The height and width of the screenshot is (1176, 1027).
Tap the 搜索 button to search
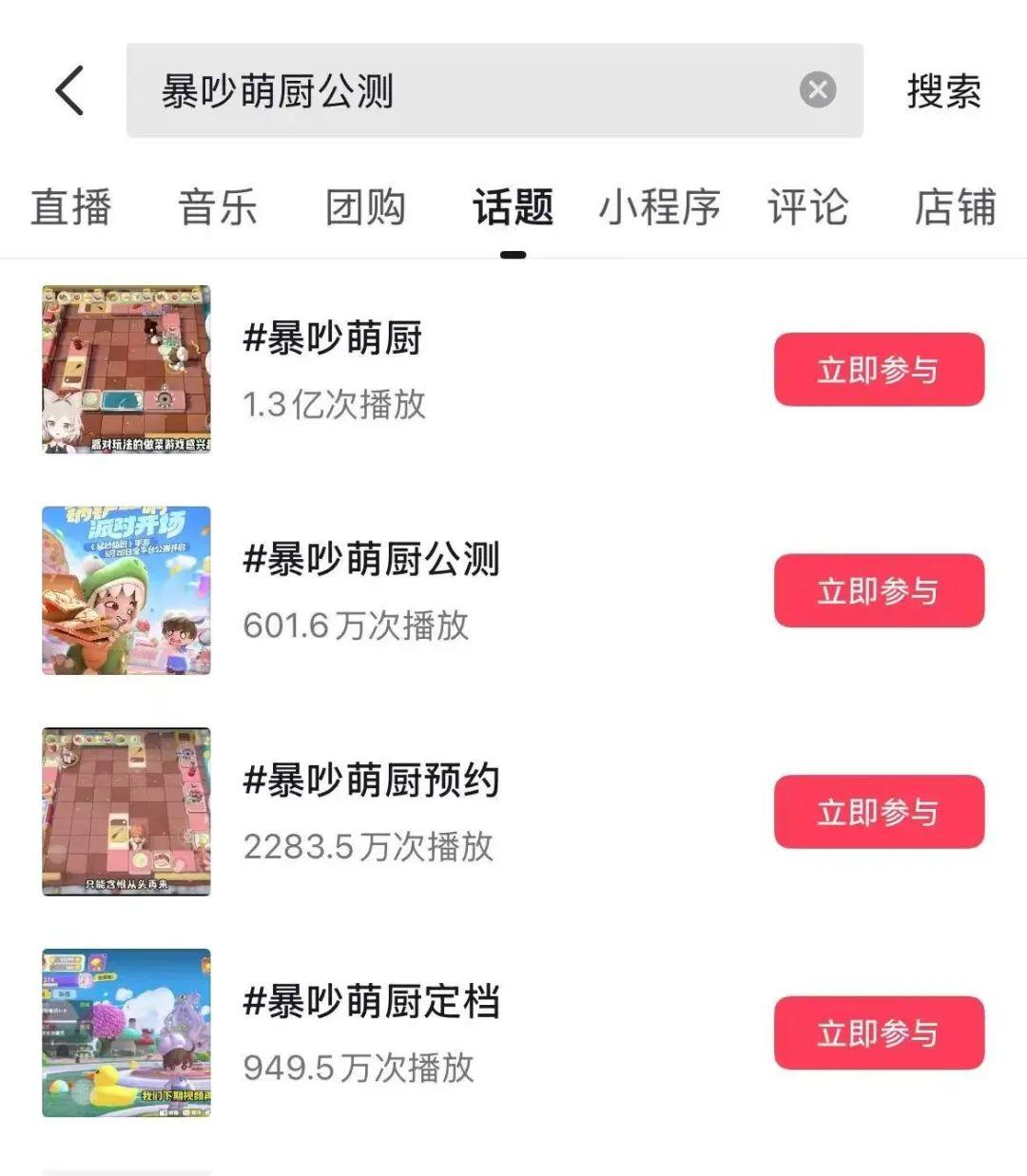pos(943,91)
